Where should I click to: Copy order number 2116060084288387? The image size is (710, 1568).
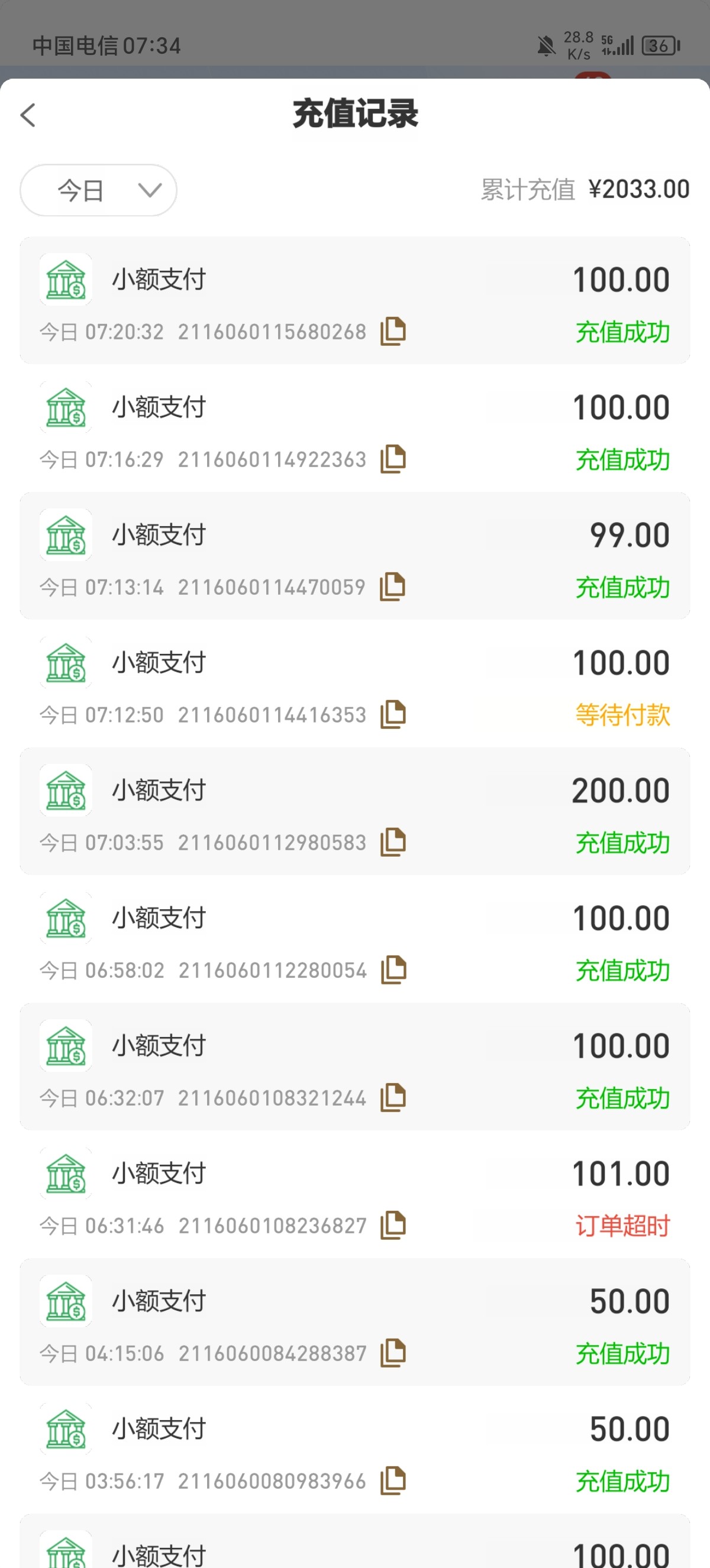[393, 1354]
